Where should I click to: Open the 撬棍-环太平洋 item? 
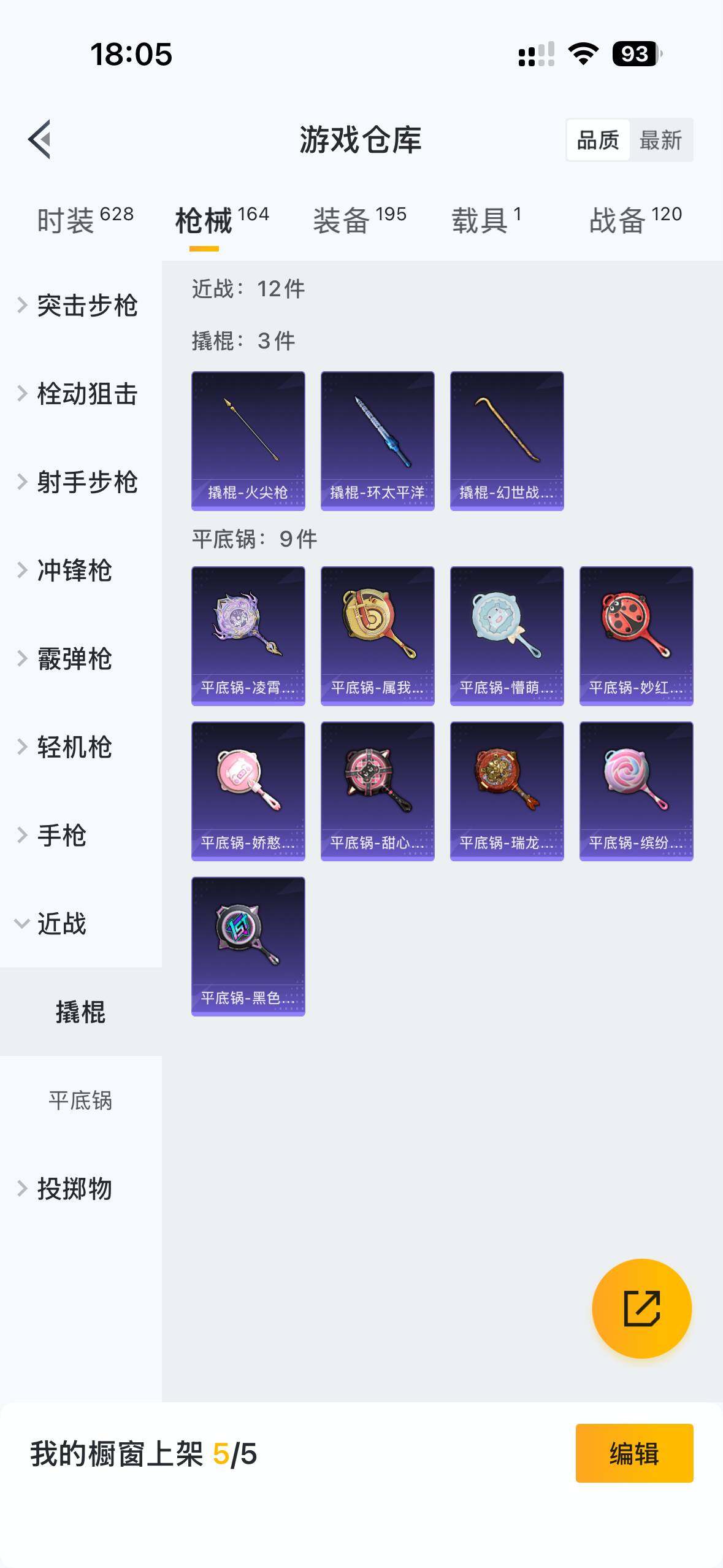click(x=377, y=440)
